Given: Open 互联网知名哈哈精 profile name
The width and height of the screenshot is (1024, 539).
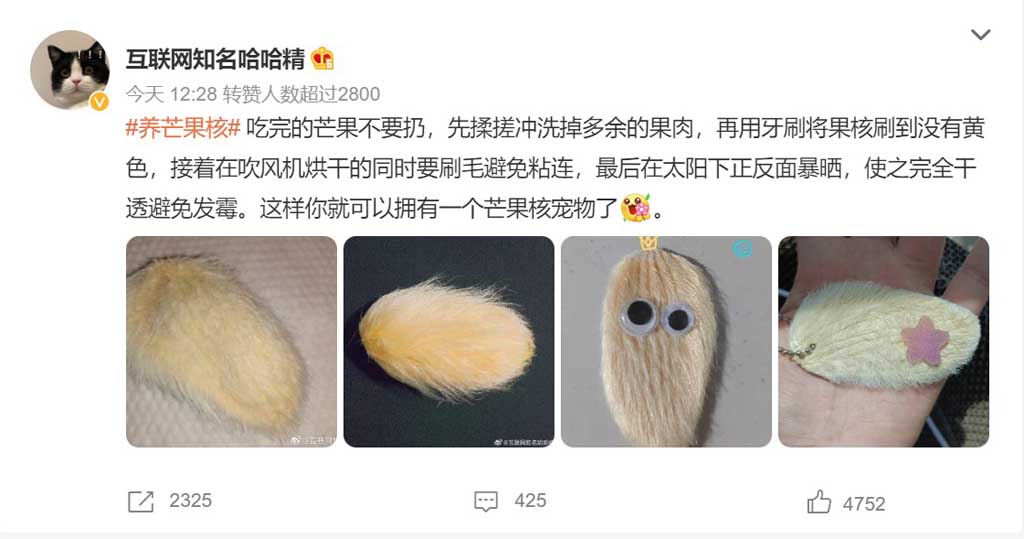Looking at the screenshot, I should click(x=215, y=59).
